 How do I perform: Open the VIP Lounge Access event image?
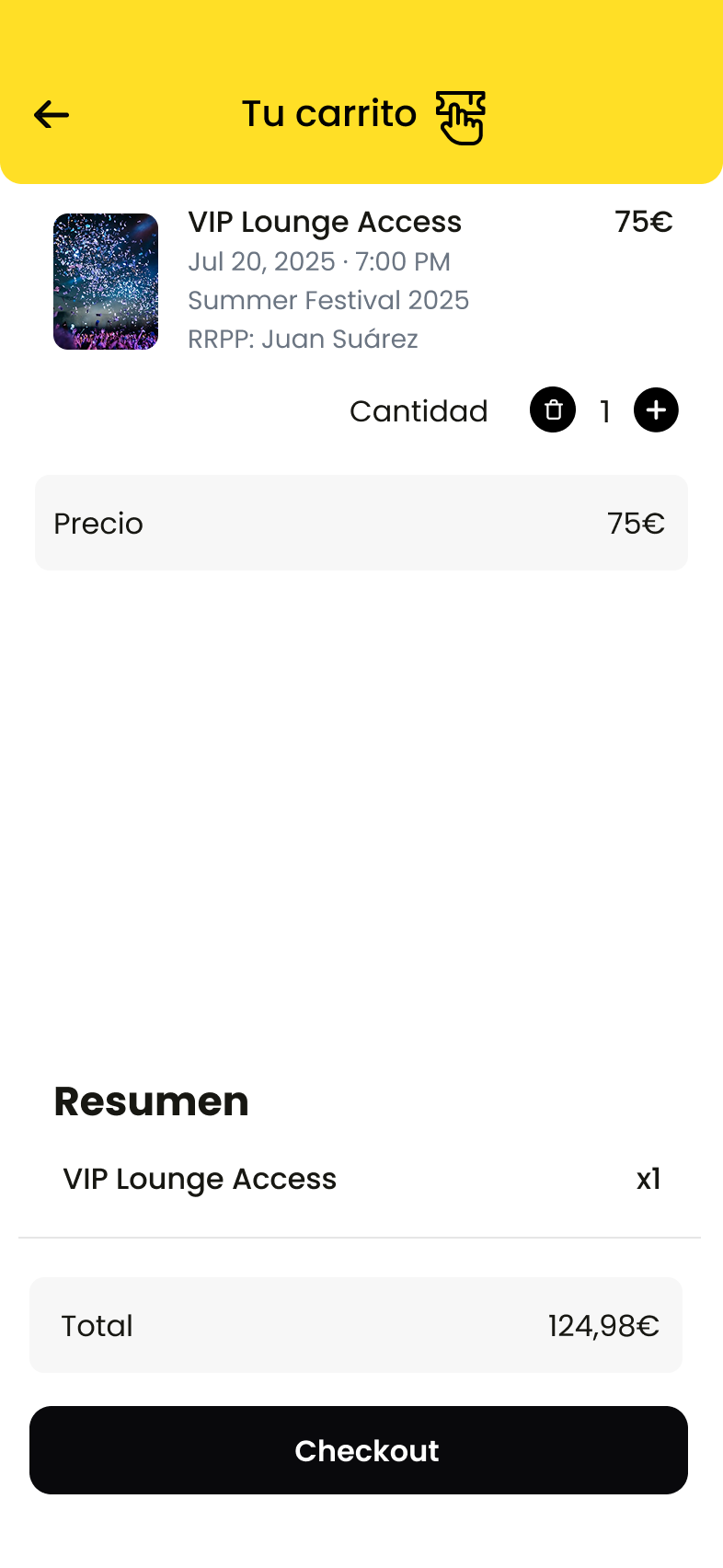[106, 282]
